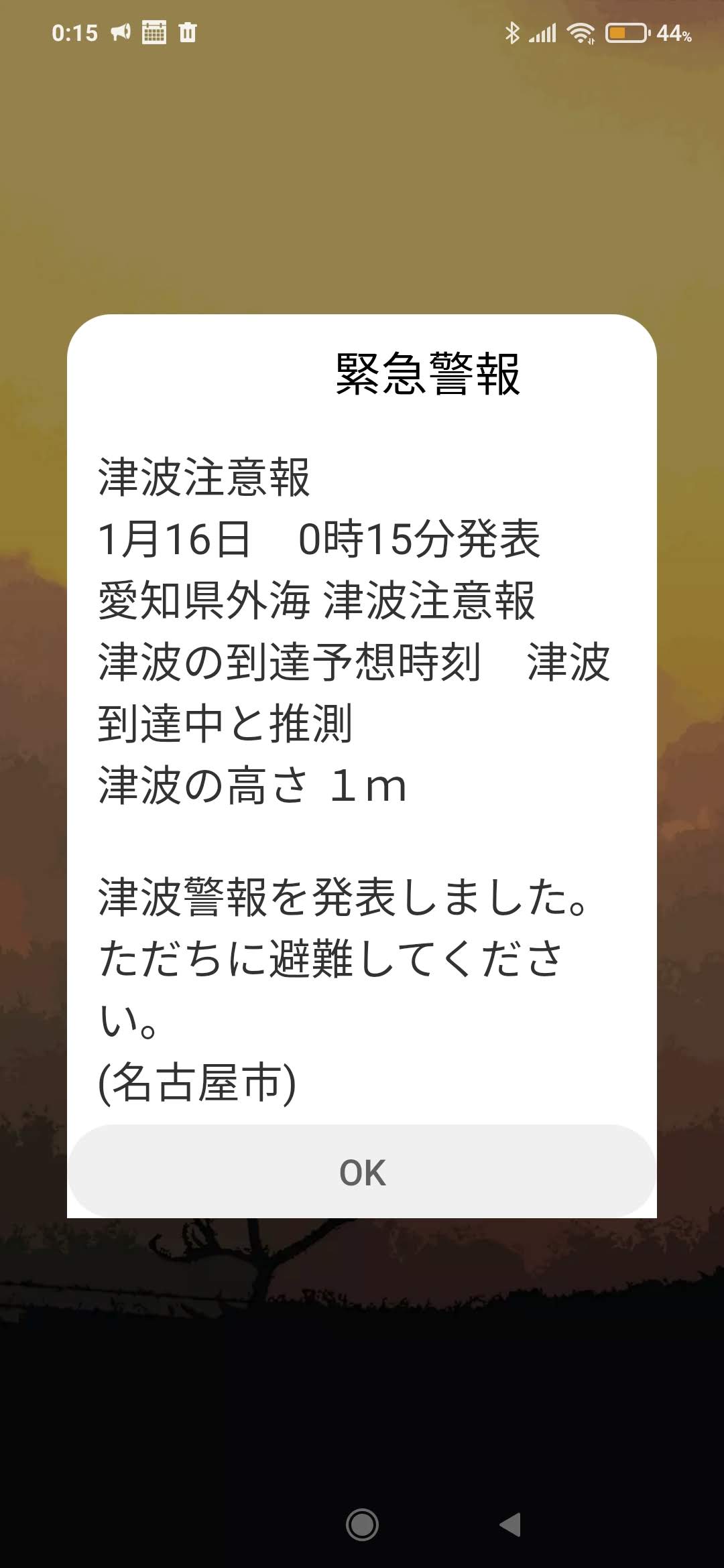Tap the system home button
The height and width of the screenshot is (1568, 724).
coord(362,1524)
